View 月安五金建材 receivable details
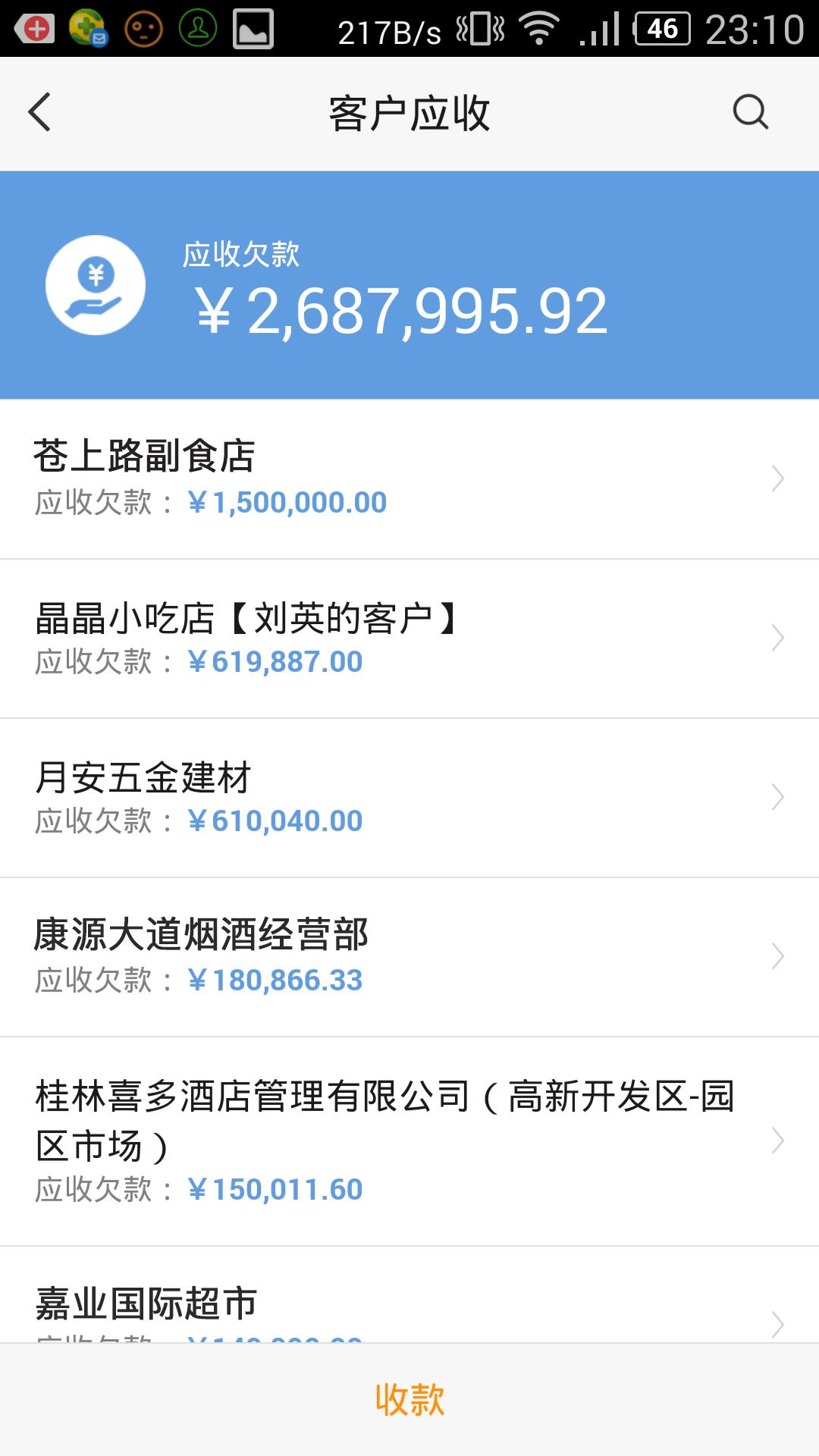This screenshot has height=1456, width=819. pos(409,797)
